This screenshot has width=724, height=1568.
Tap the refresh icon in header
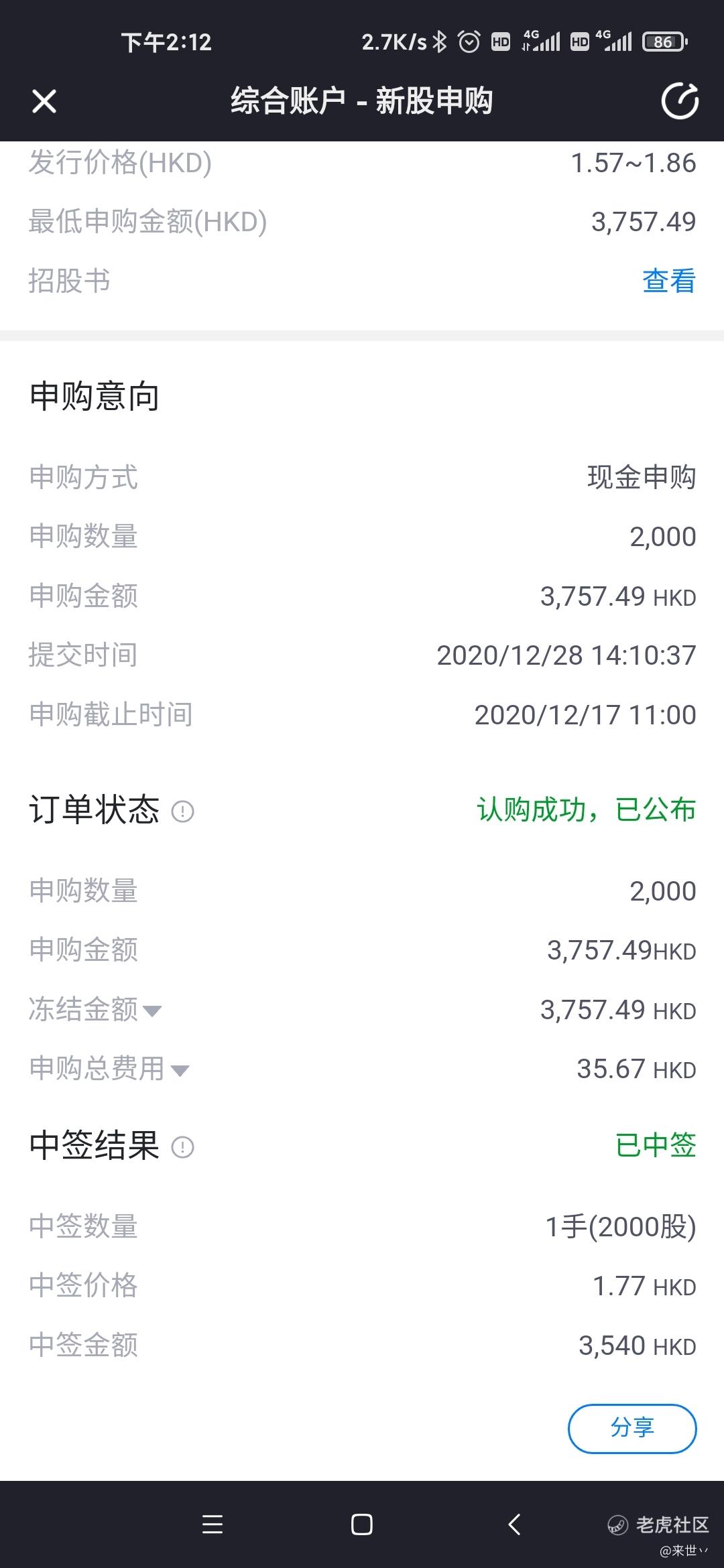pos(680,101)
